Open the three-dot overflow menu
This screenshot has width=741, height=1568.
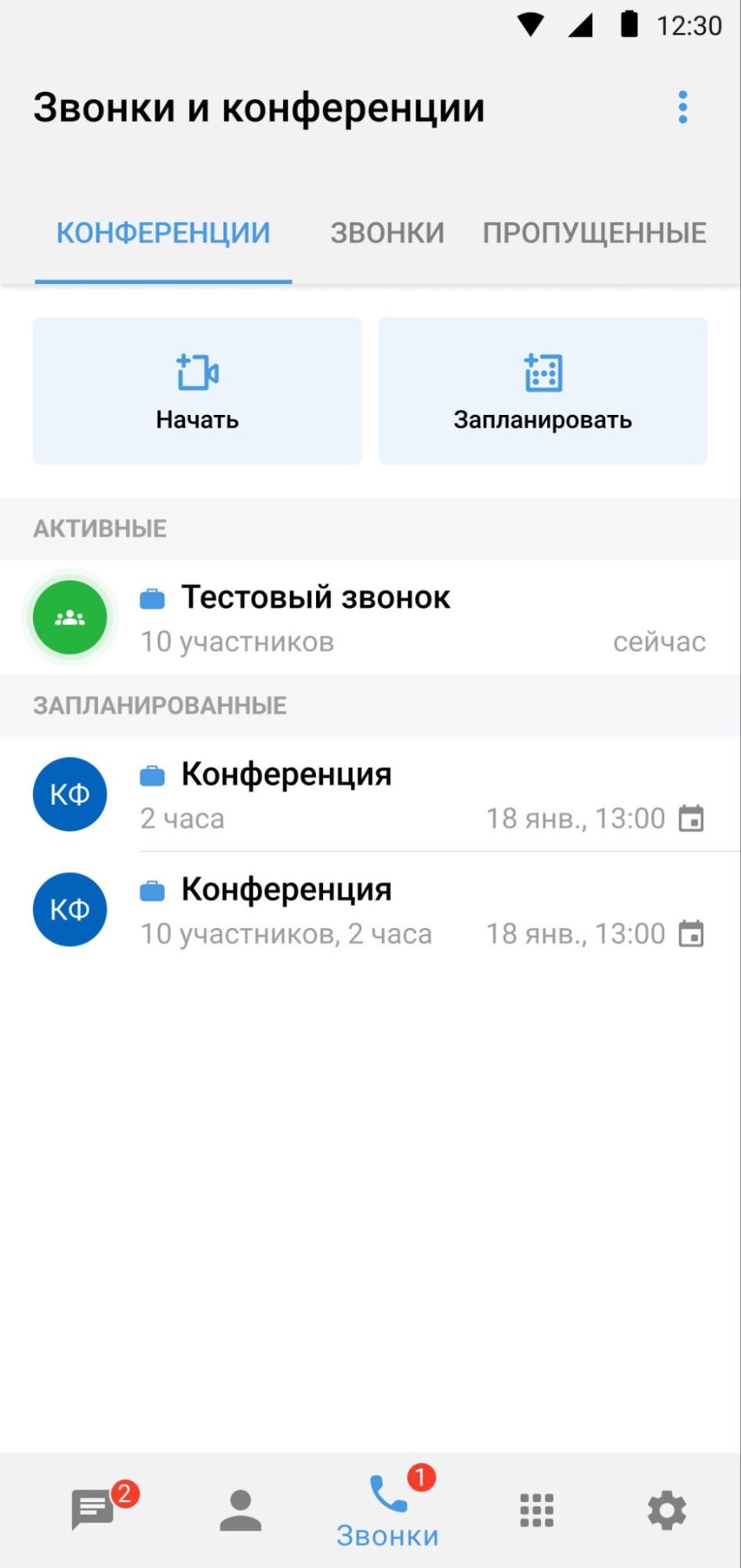[682, 107]
